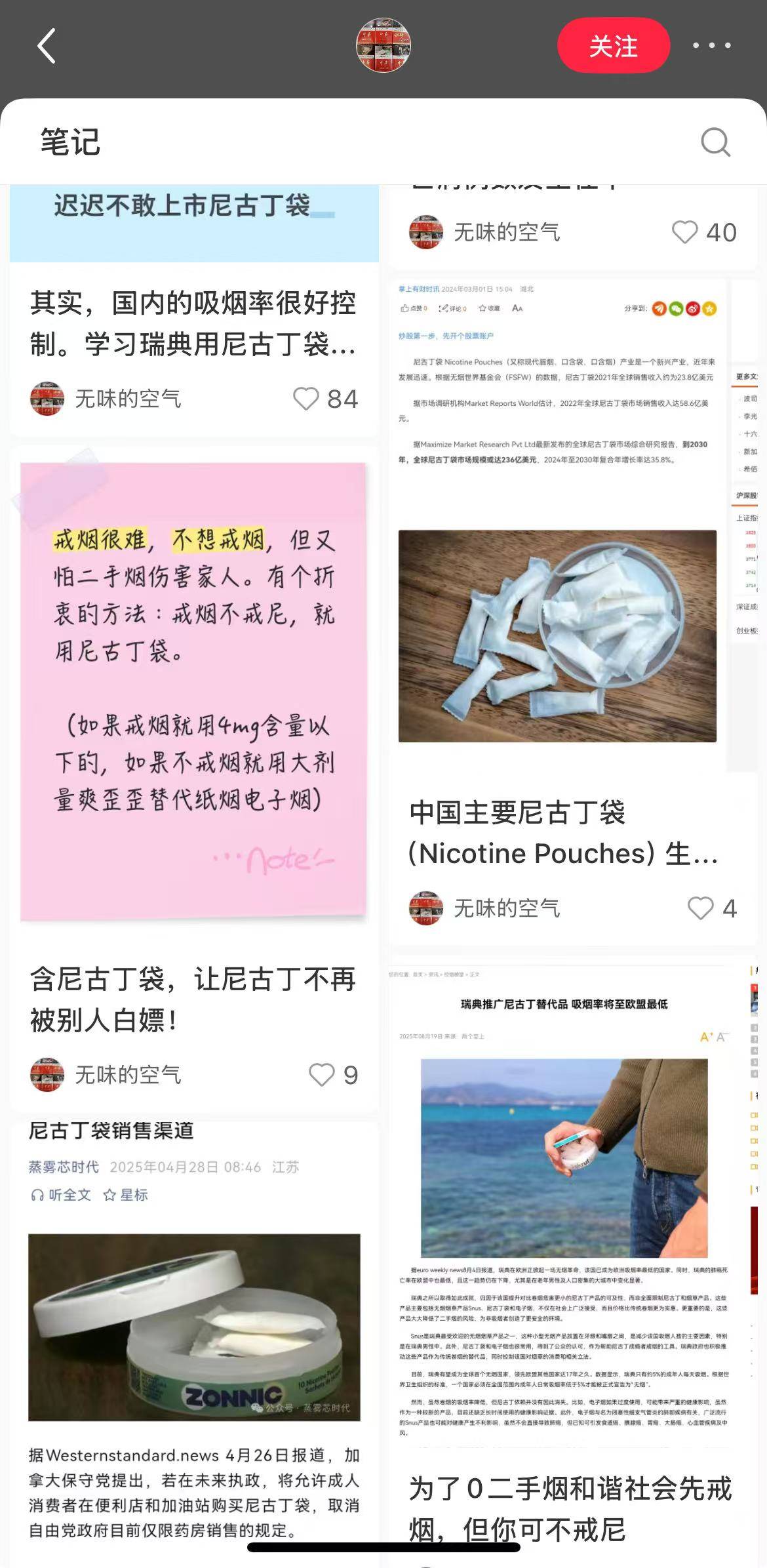Image resolution: width=767 pixels, height=1568 pixels.
Task: Search this user's notes
Action: coord(715,142)
